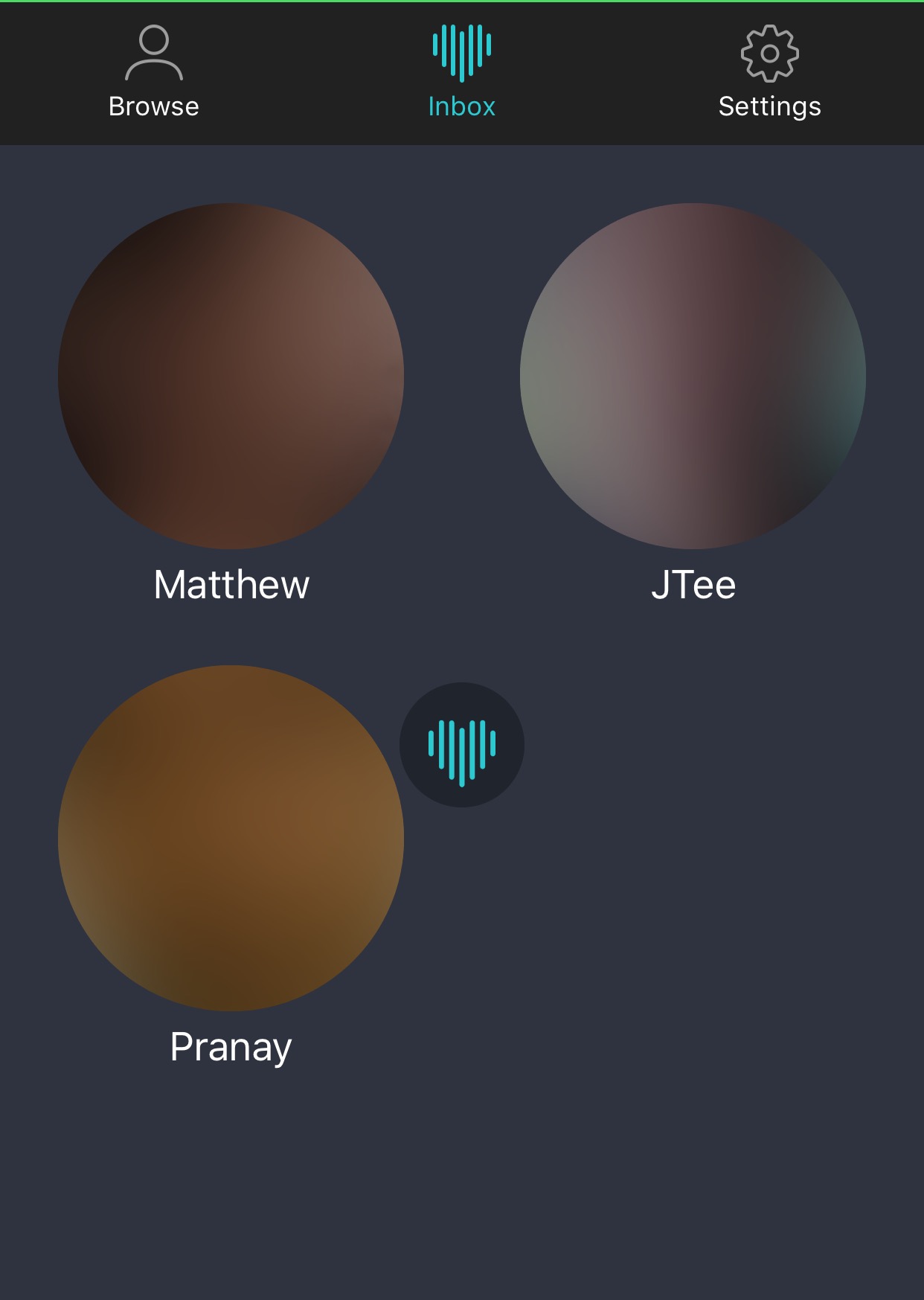Open Pranay's profile picture
Viewport: 924px width, 1300px height.
point(231,838)
